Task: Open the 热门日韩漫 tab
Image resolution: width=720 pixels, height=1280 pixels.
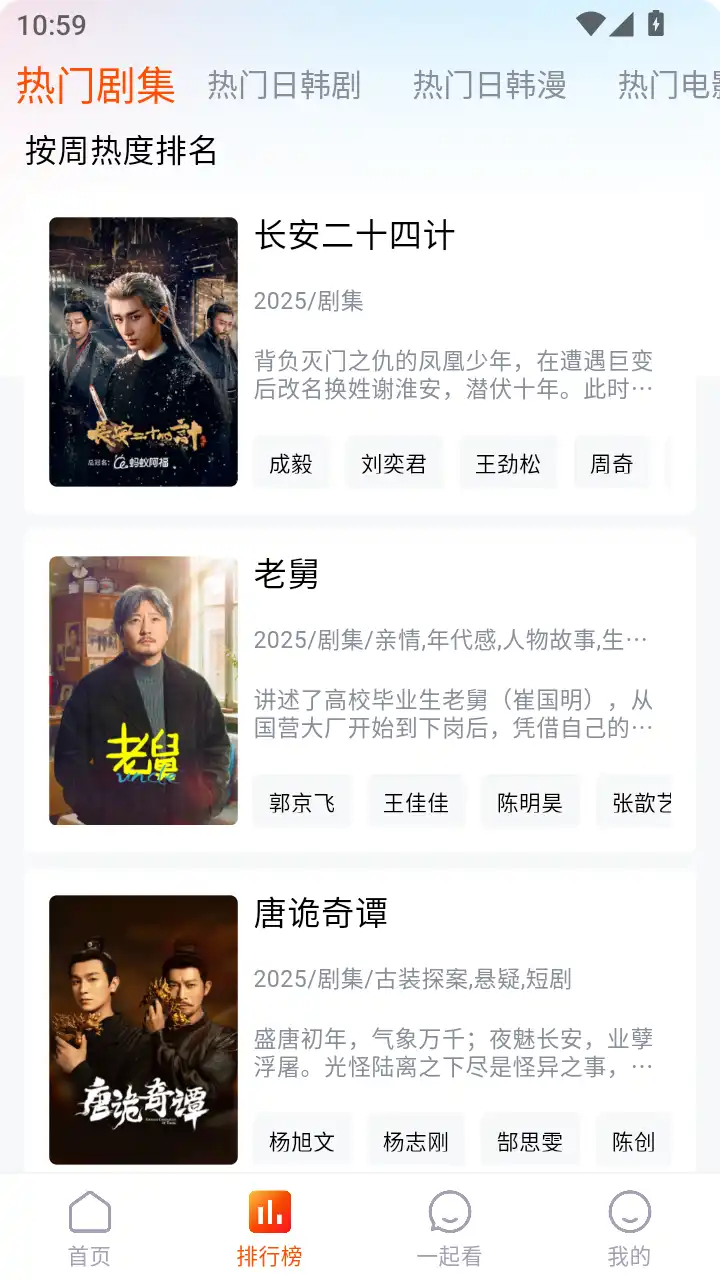Action: point(490,85)
